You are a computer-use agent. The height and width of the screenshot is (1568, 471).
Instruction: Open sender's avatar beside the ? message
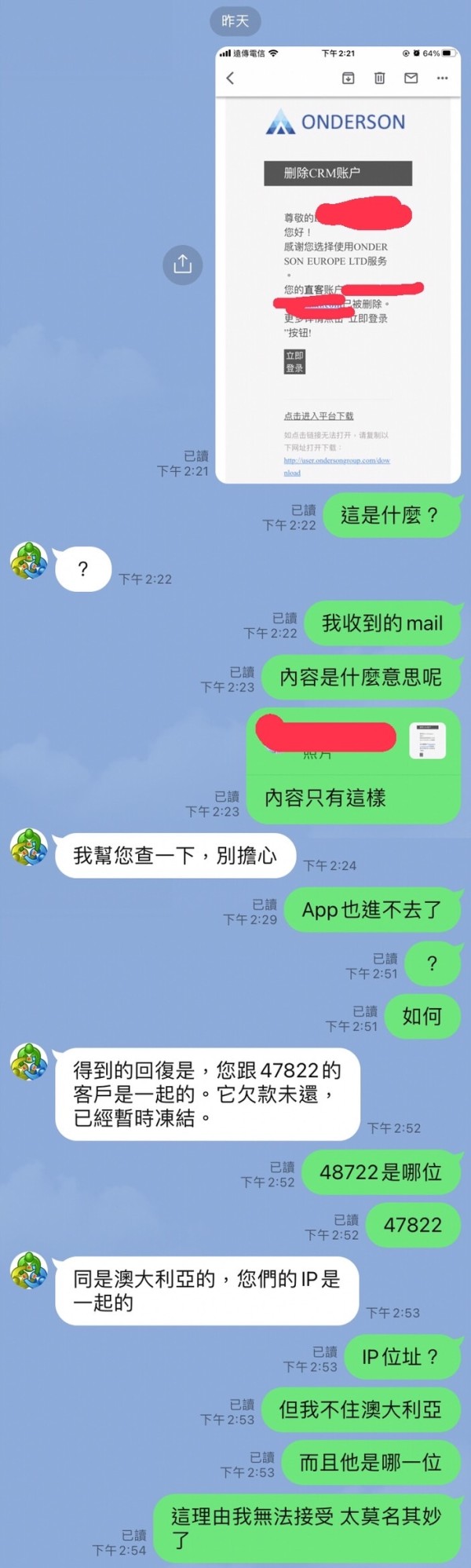(x=29, y=561)
